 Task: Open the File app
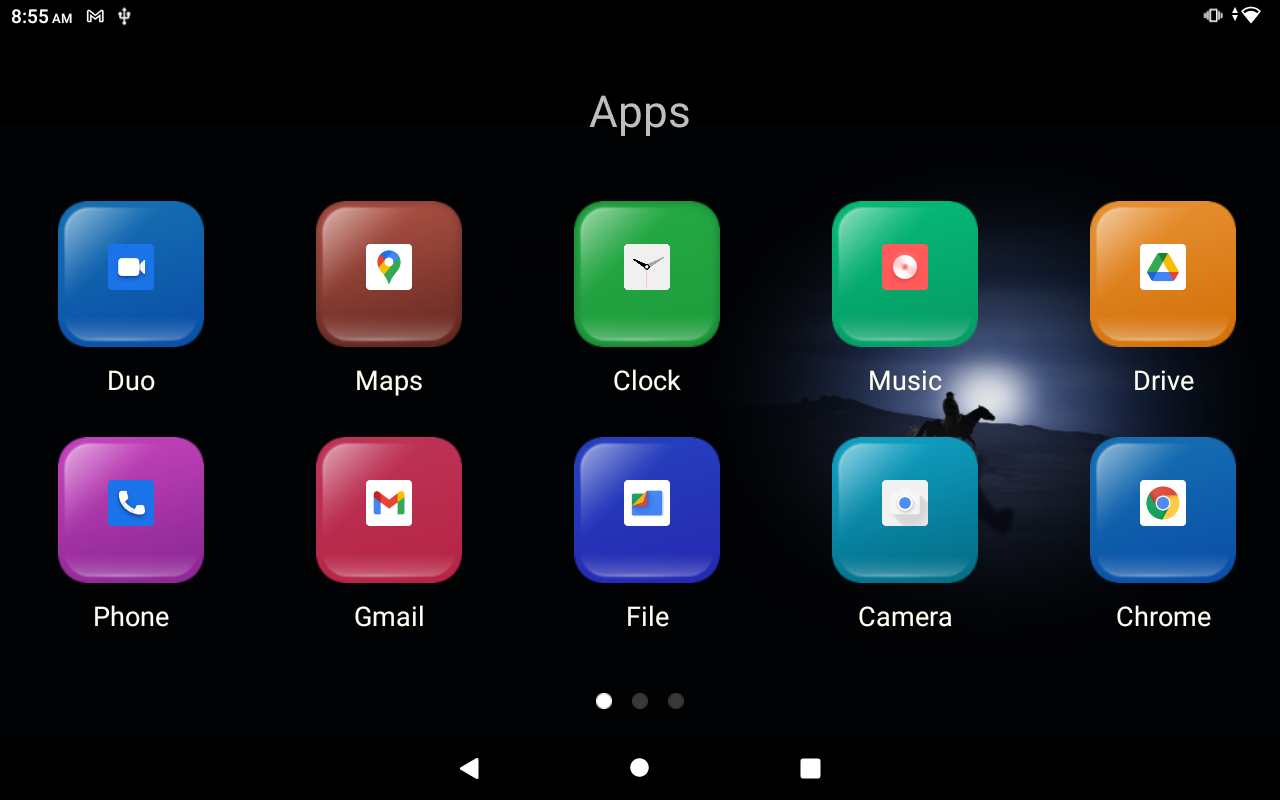click(647, 510)
